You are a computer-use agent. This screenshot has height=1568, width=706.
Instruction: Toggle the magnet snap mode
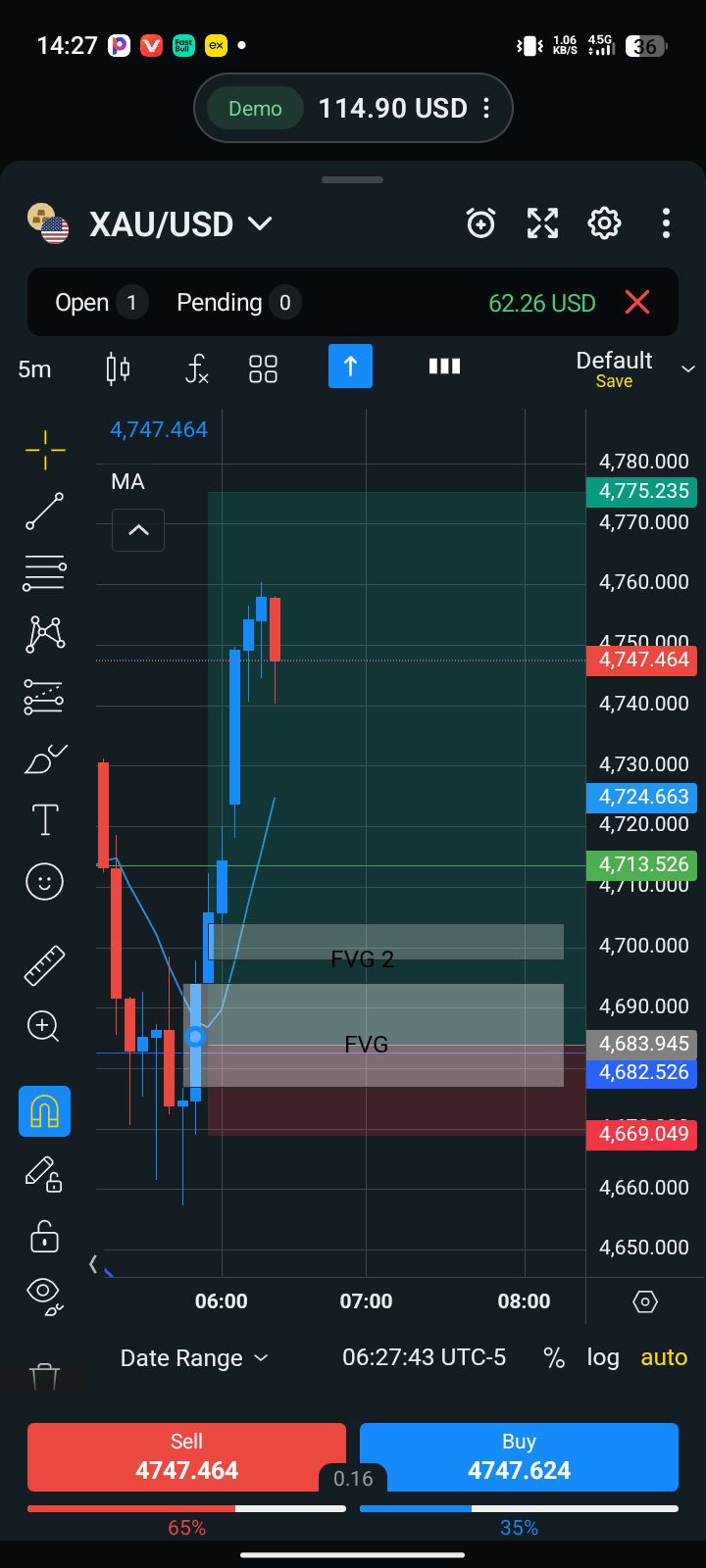click(44, 1111)
